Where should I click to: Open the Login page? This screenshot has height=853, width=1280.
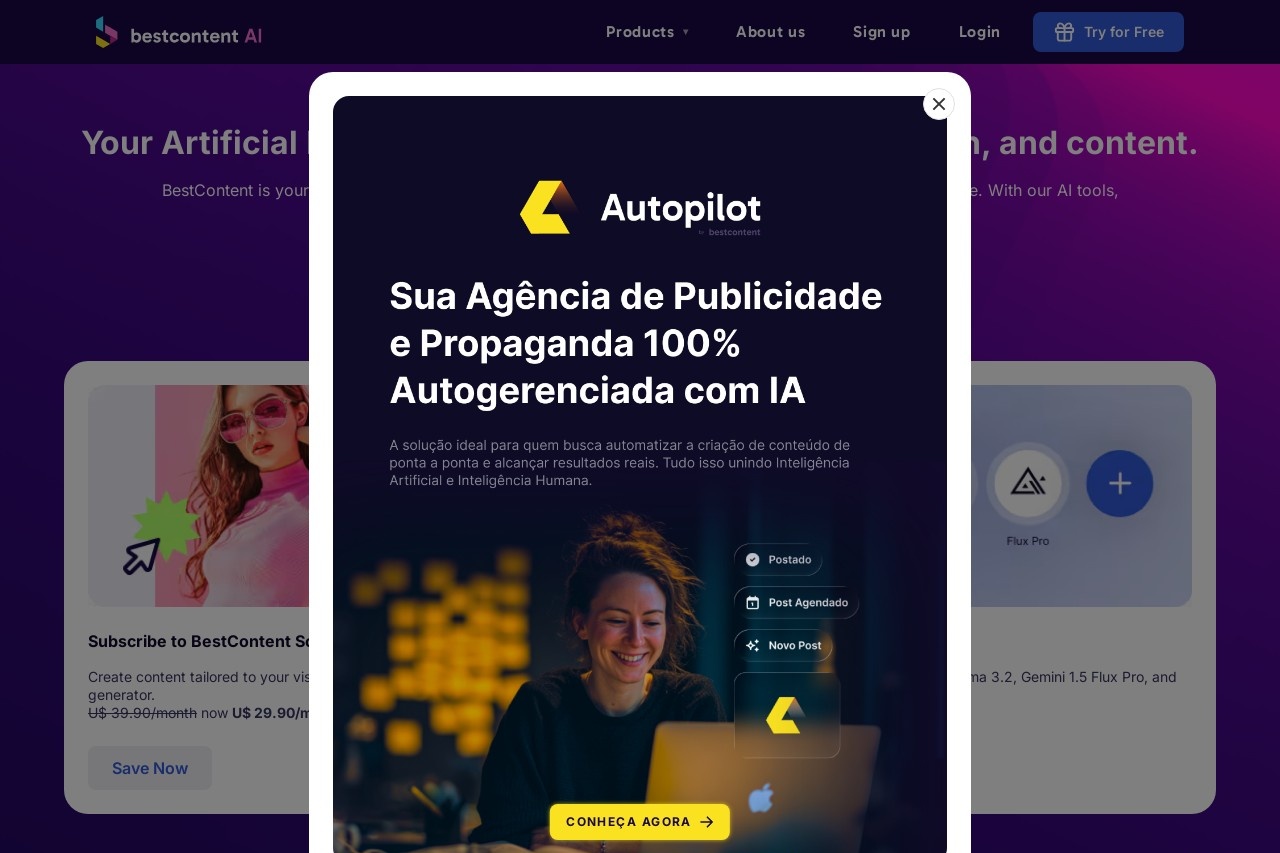979,32
